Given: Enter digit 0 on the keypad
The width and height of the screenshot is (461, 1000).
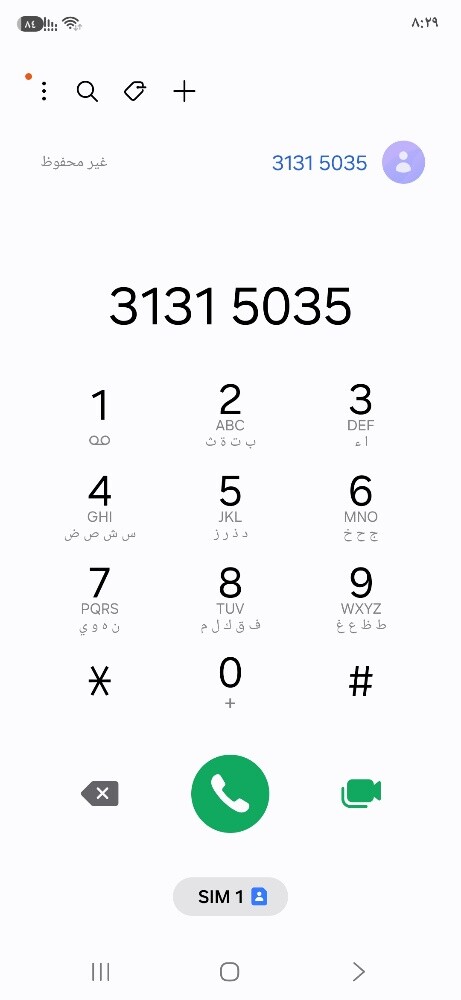Looking at the screenshot, I should [230, 683].
